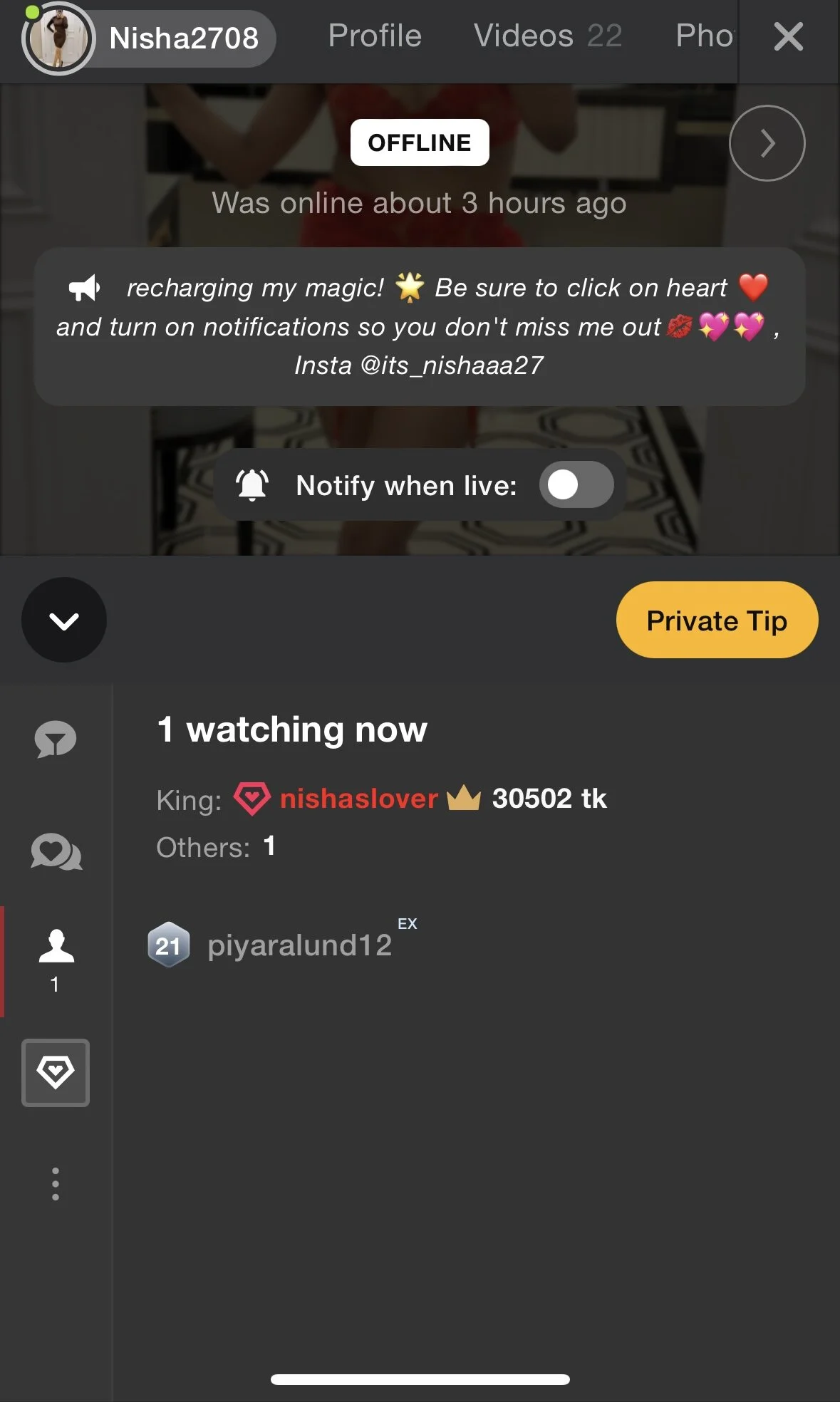840x1402 pixels.
Task: Open viewer piyaralund12's profile
Action: coord(299,945)
